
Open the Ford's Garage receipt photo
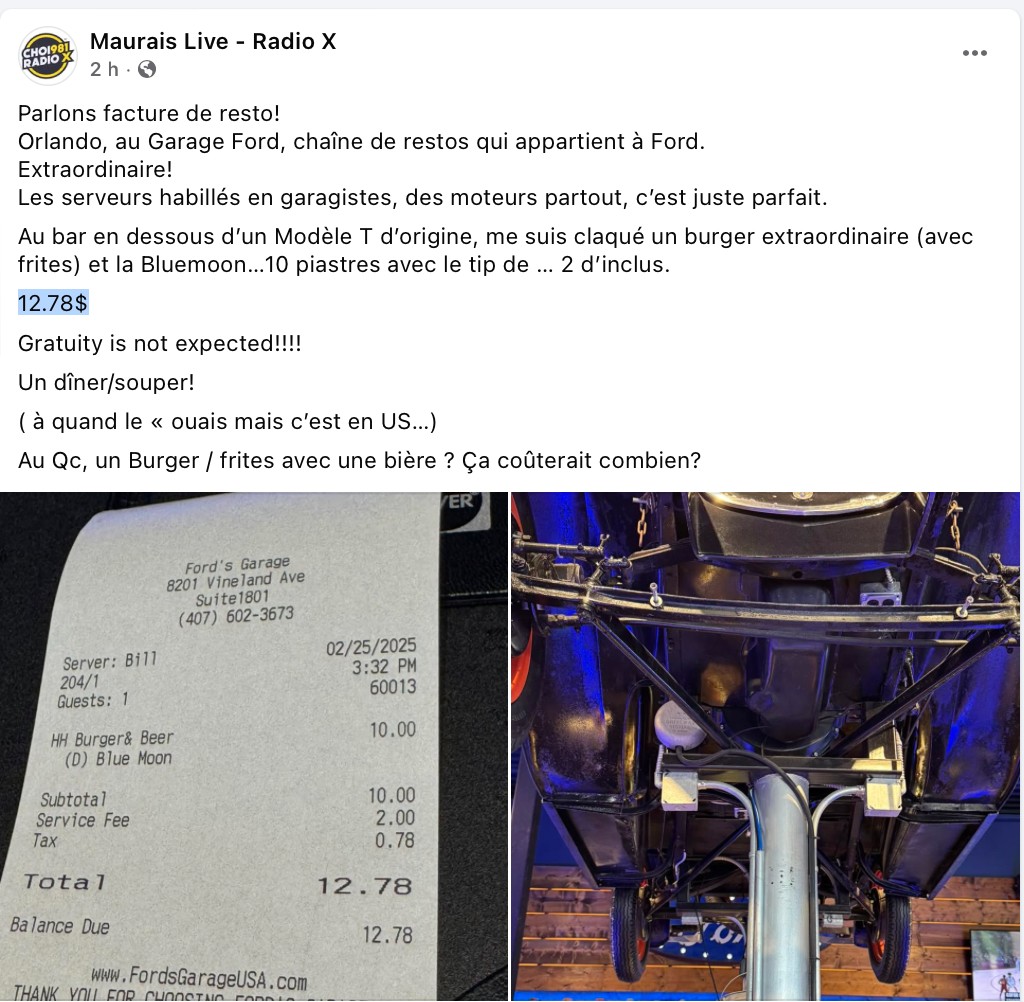pos(254,745)
